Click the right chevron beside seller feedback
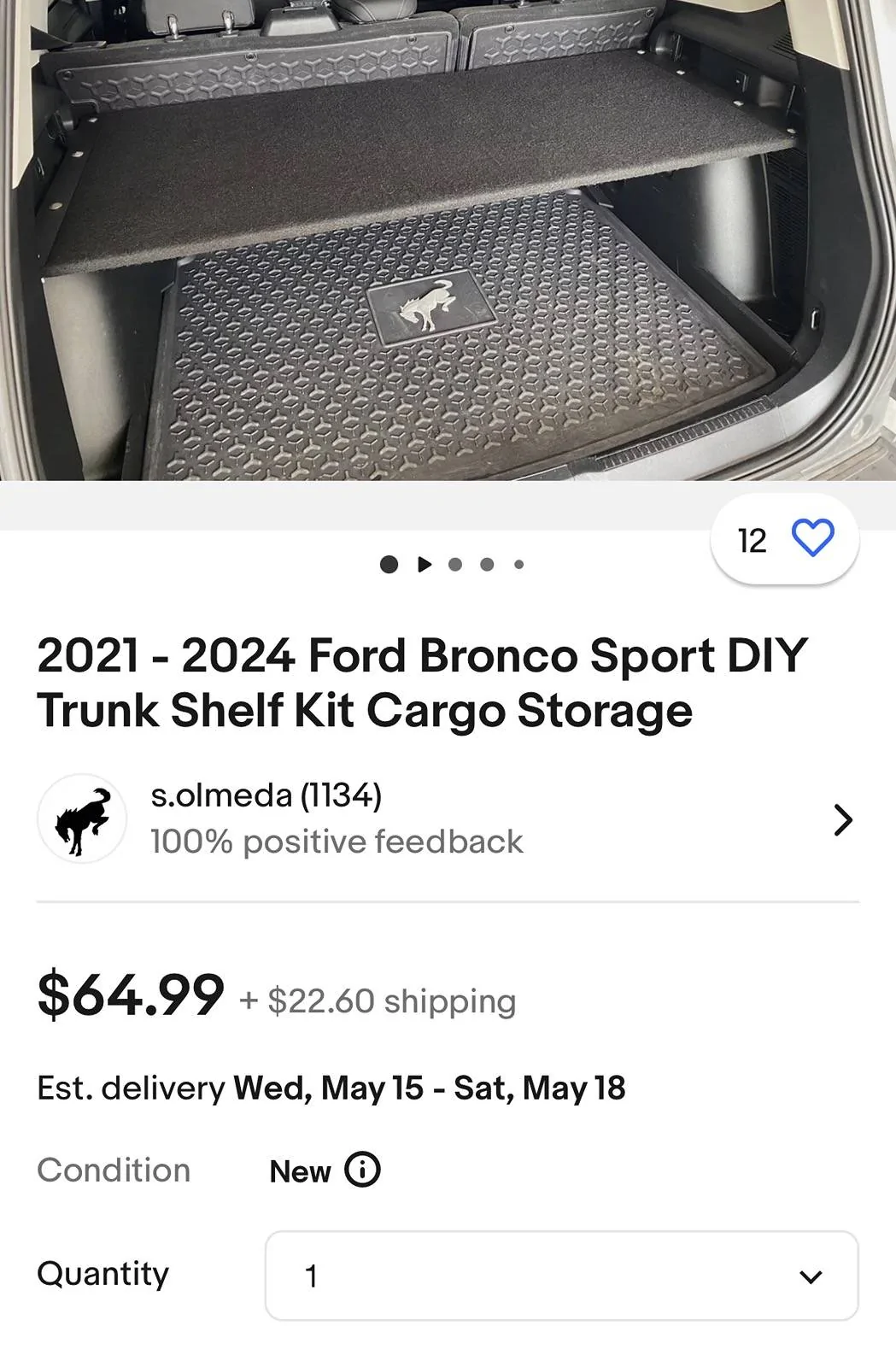This screenshot has width=896, height=1367. coord(844,819)
